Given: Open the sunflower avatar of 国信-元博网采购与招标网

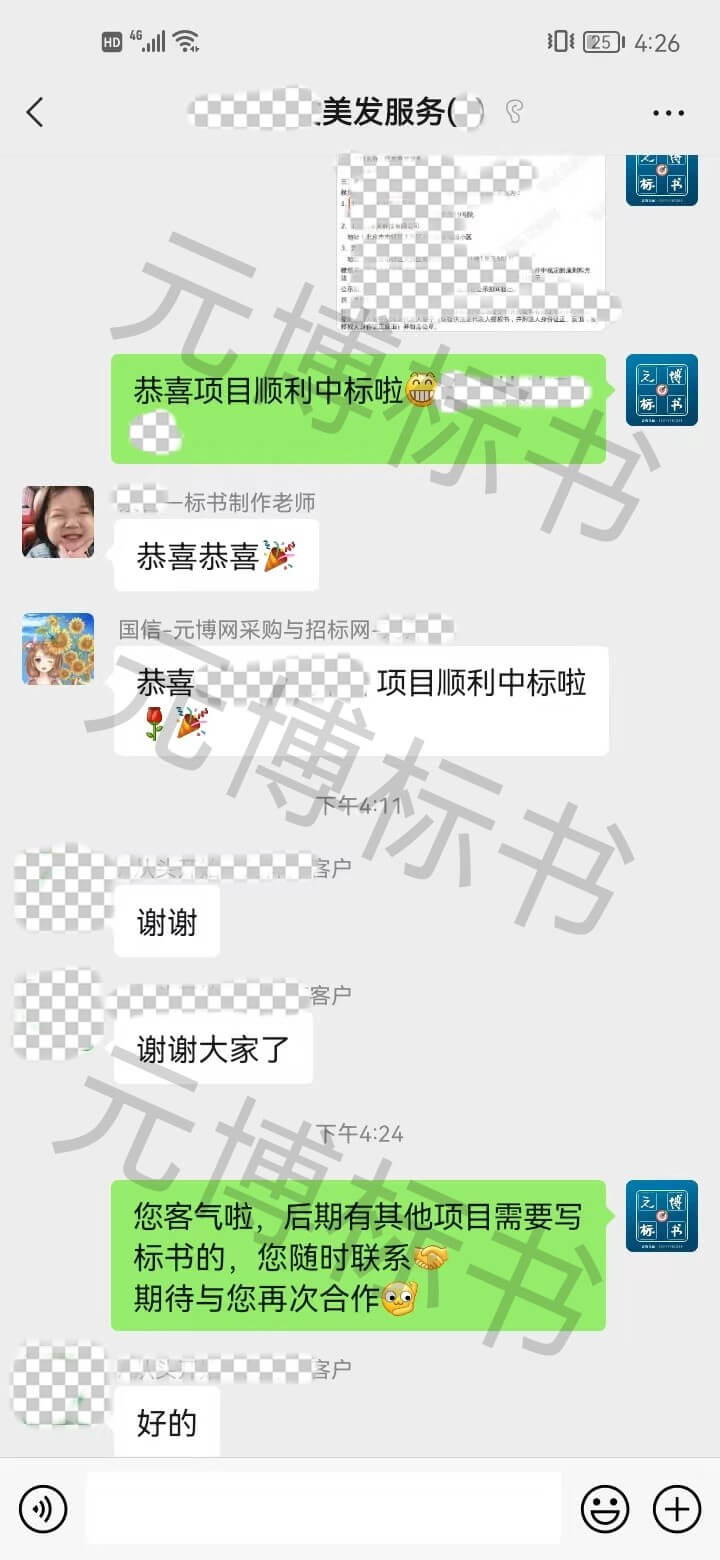Looking at the screenshot, I should [x=58, y=649].
